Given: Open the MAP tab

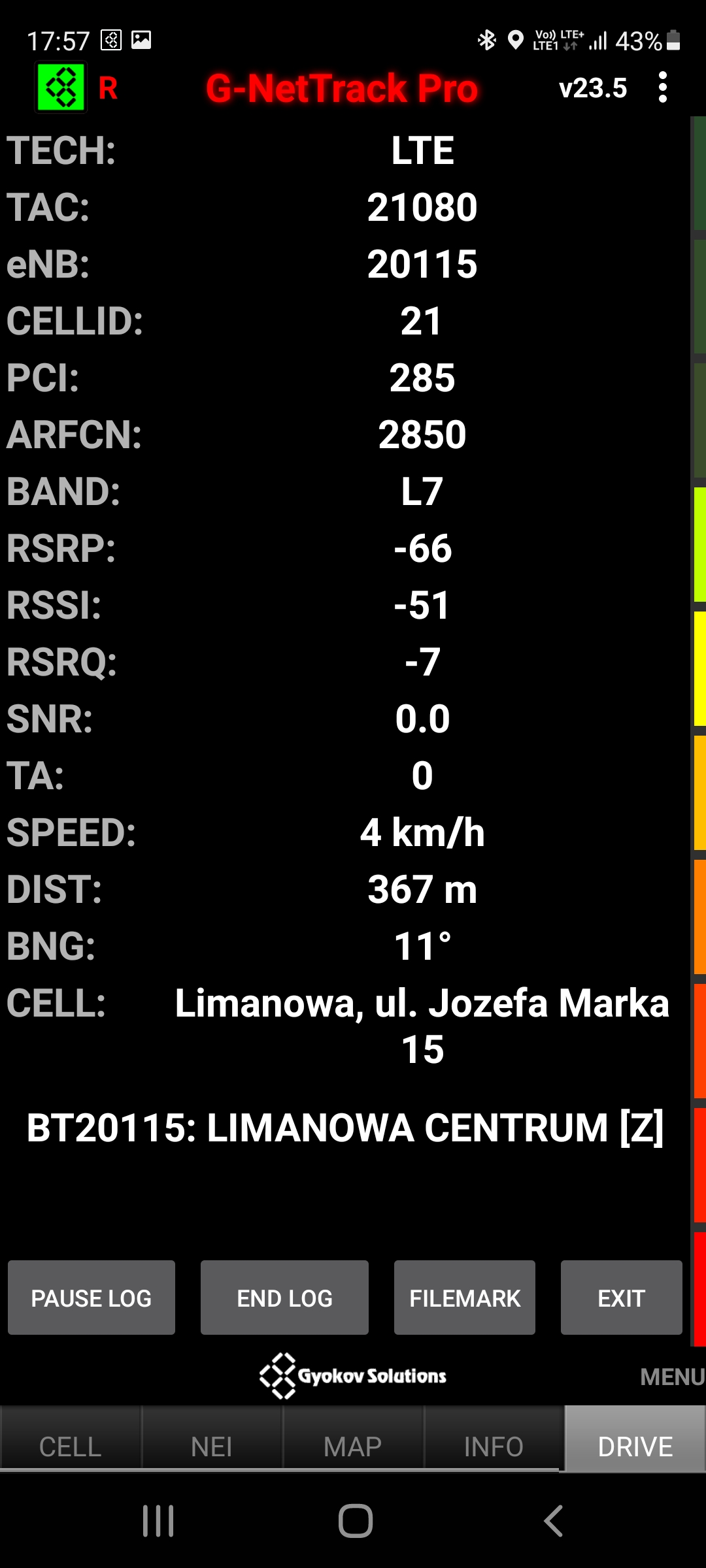Looking at the screenshot, I should [353, 1446].
